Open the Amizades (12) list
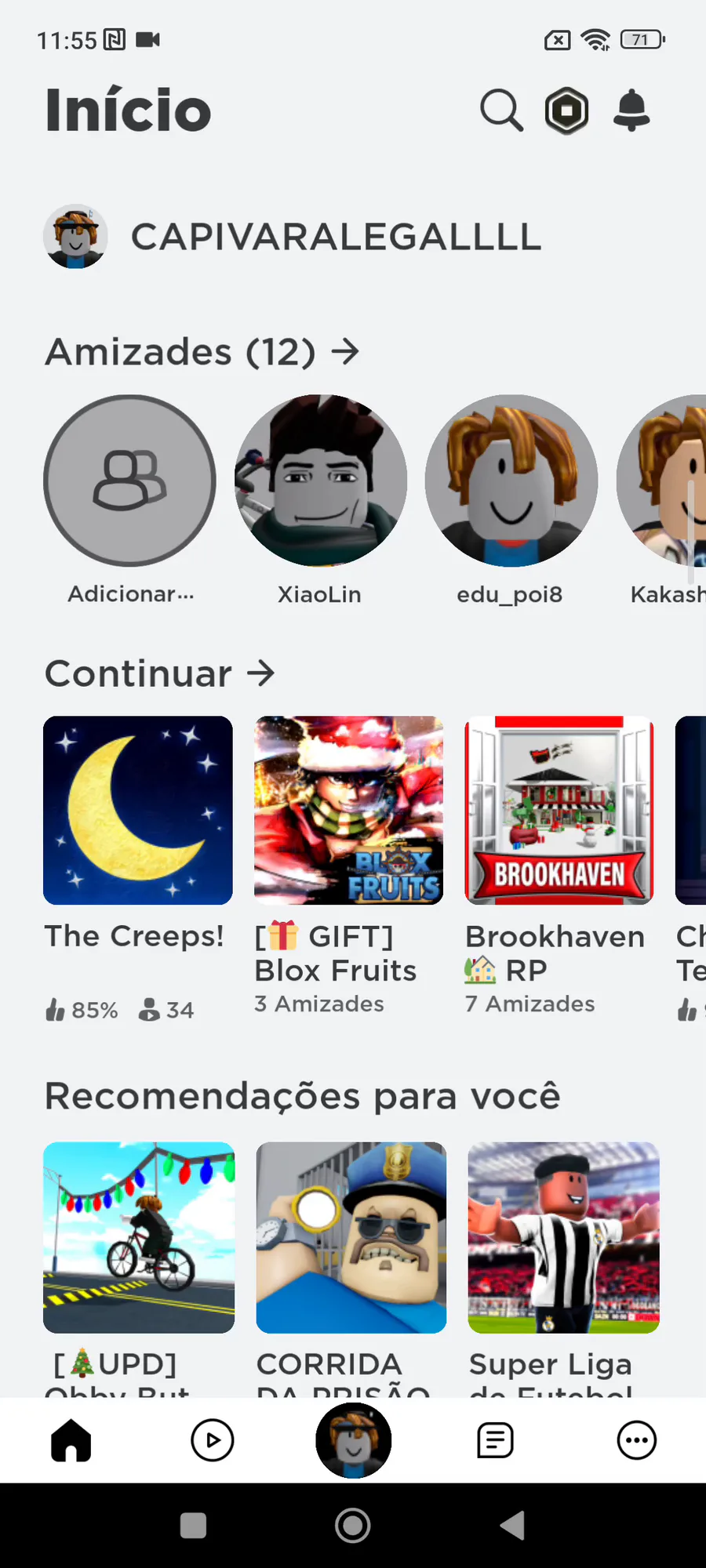Screen dimensions: 706x1568 202,352
